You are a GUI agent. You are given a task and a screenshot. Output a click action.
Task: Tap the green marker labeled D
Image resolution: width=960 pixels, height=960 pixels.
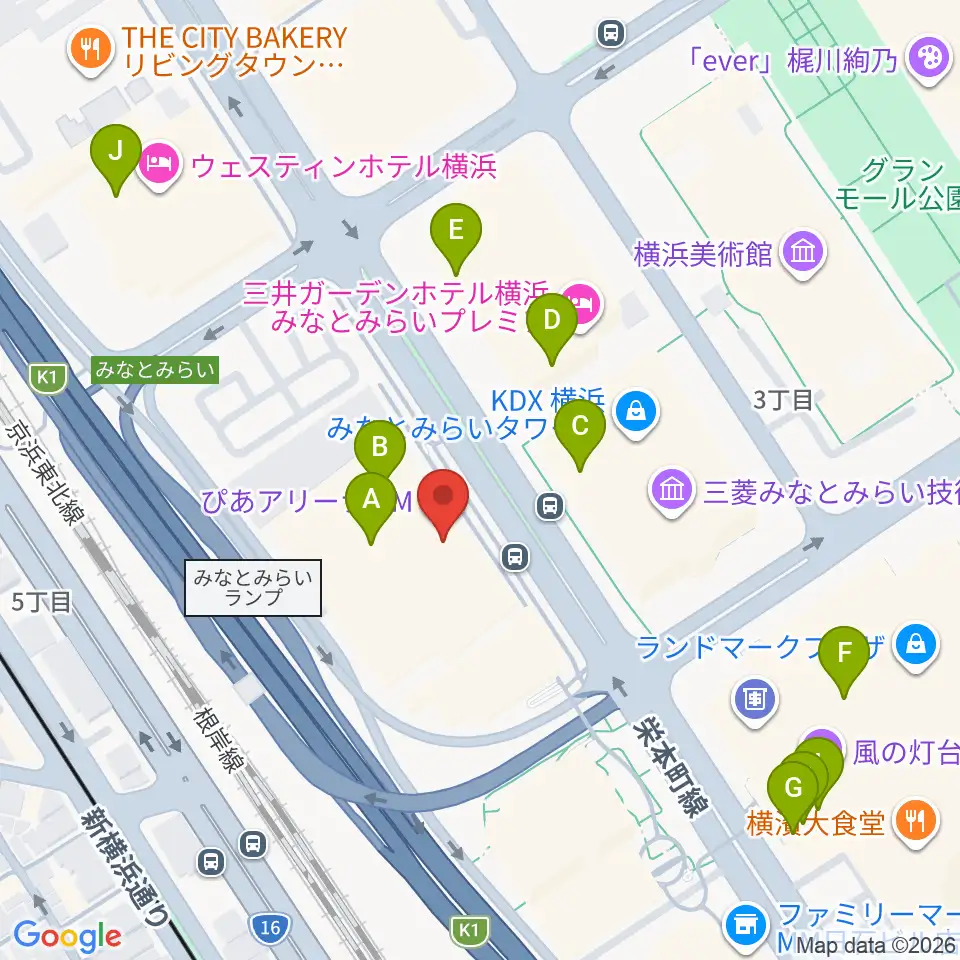coord(552,329)
